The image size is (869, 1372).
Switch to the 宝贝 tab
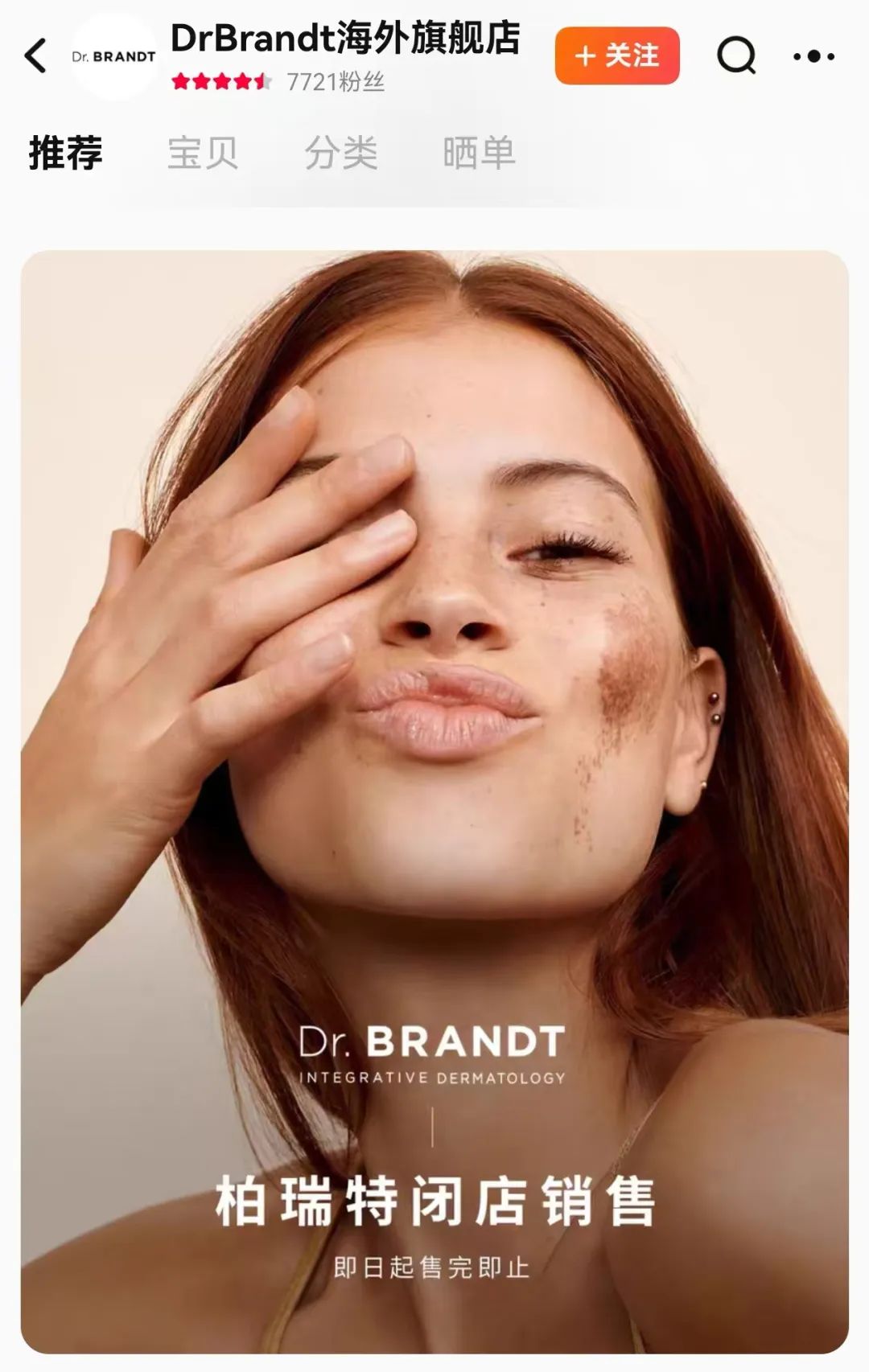coord(203,153)
